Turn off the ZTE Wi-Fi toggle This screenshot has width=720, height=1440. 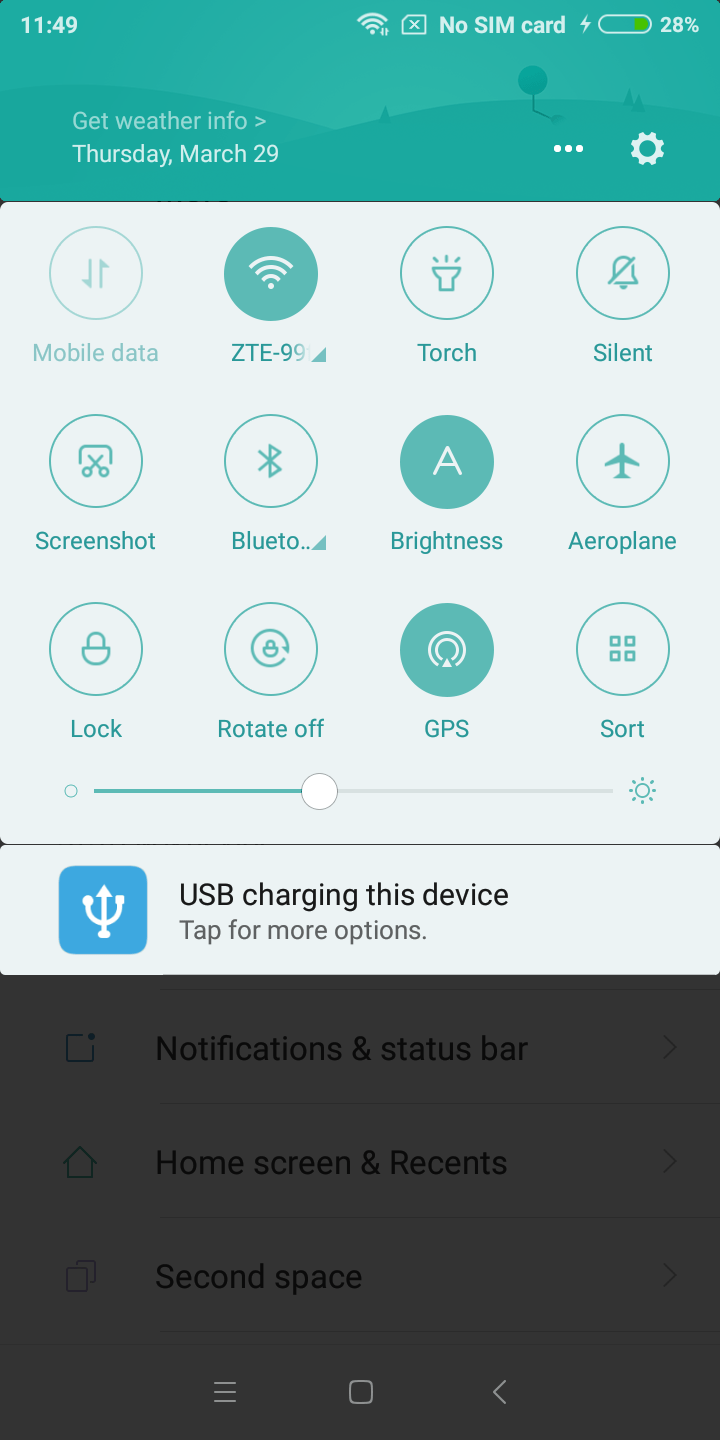pos(271,274)
